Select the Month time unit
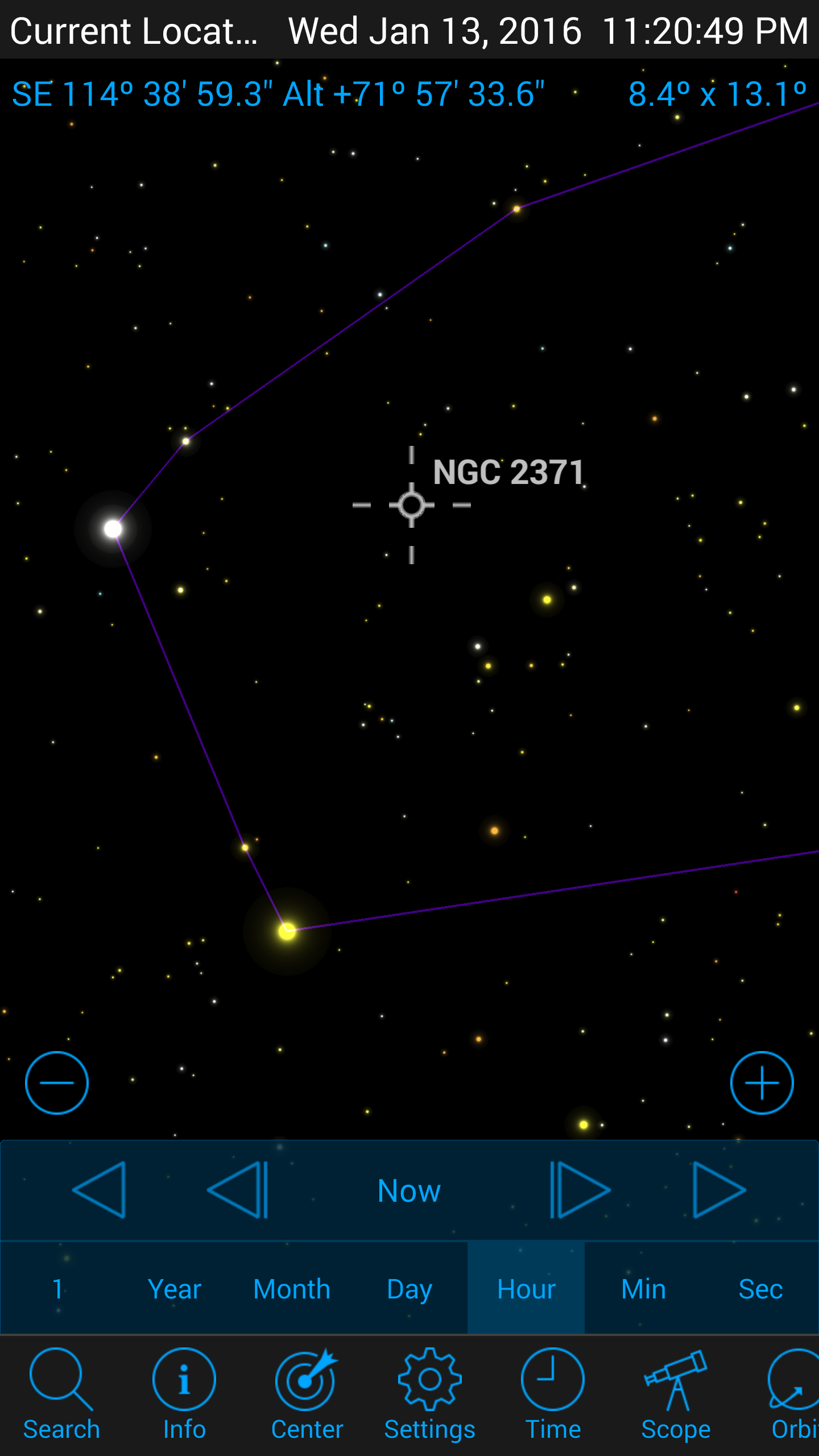The width and height of the screenshot is (819, 1456). [292, 1289]
